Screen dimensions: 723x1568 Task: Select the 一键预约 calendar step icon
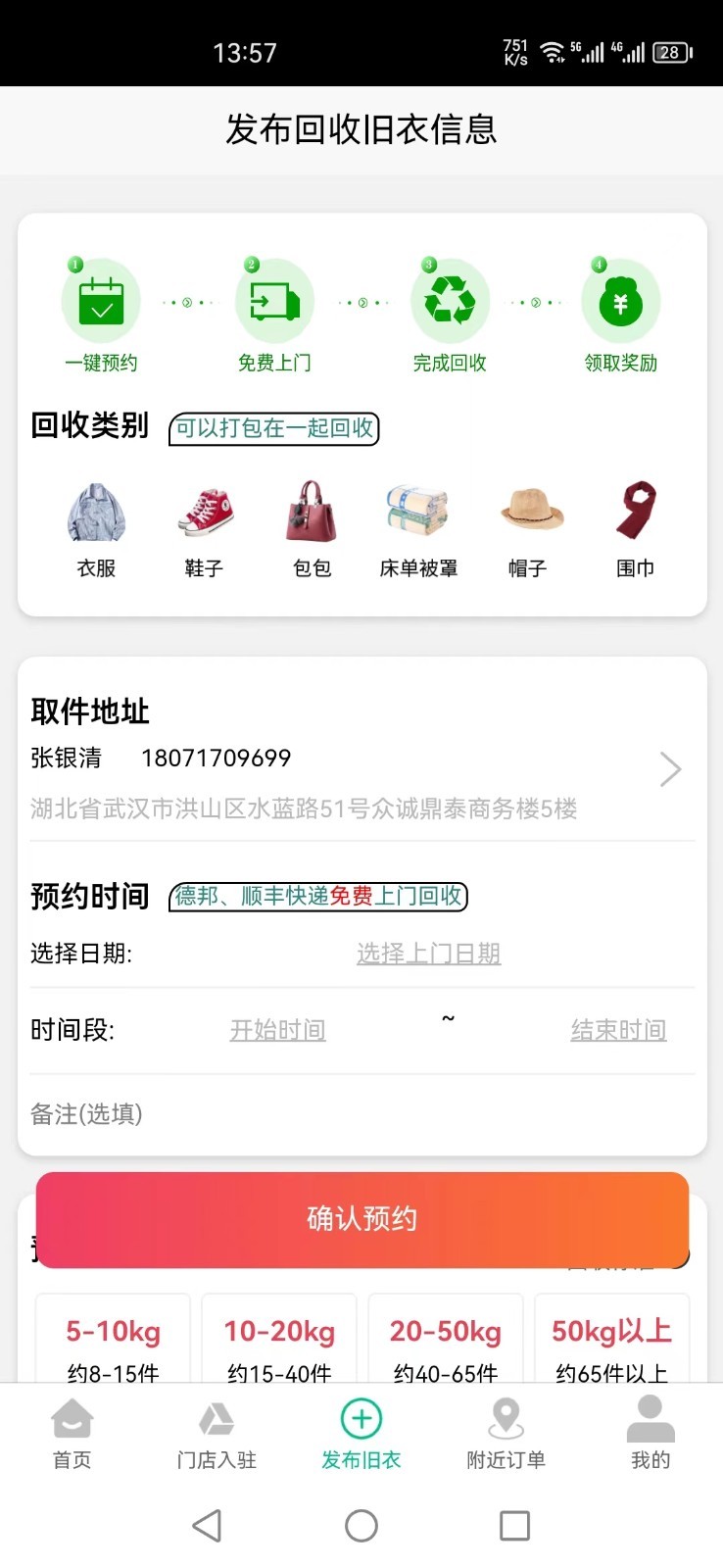tap(101, 300)
